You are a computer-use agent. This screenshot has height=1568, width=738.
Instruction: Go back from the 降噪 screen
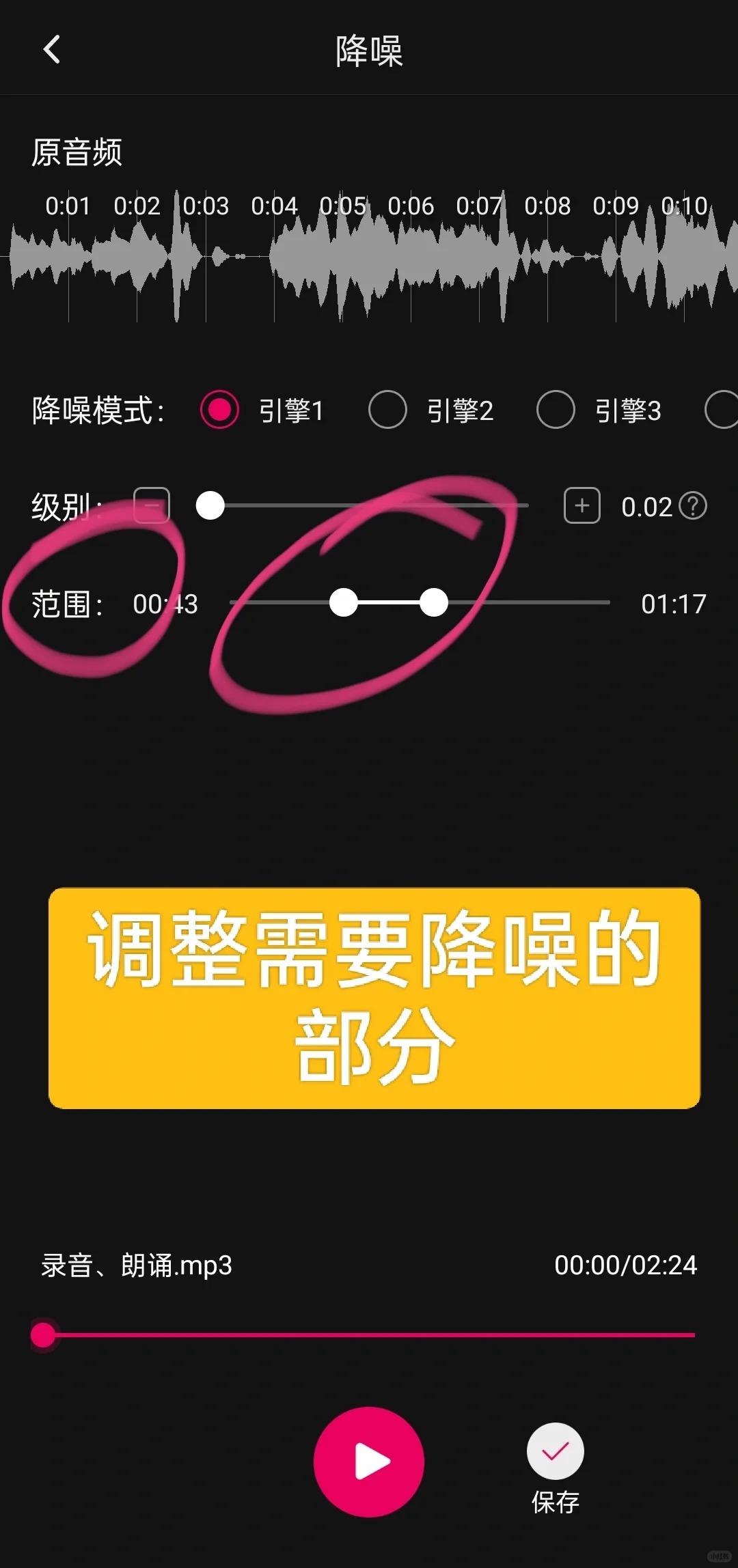point(52,50)
